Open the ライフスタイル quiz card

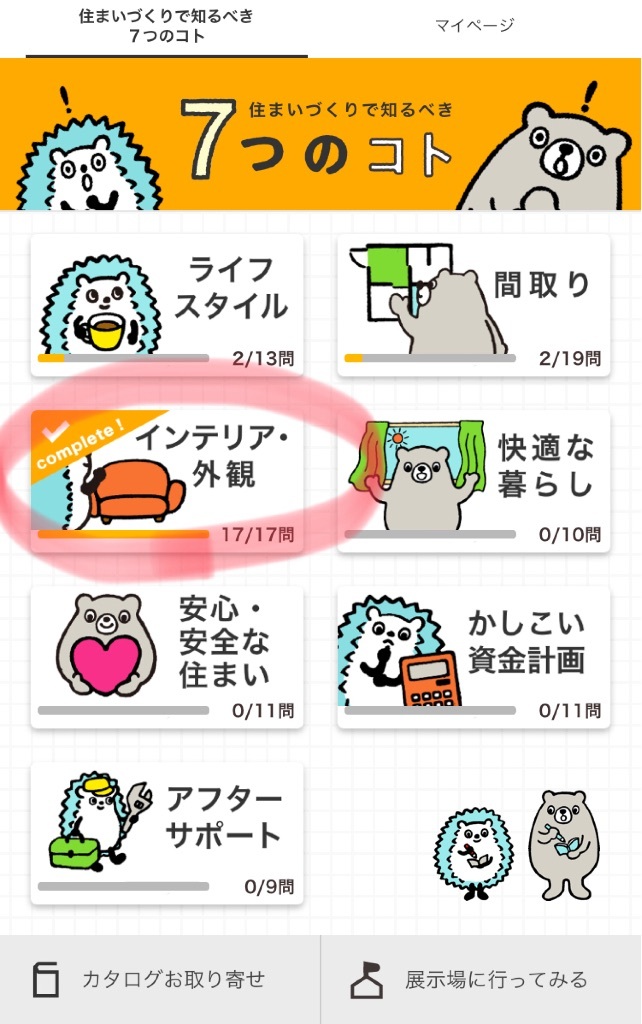(x=167, y=304)
